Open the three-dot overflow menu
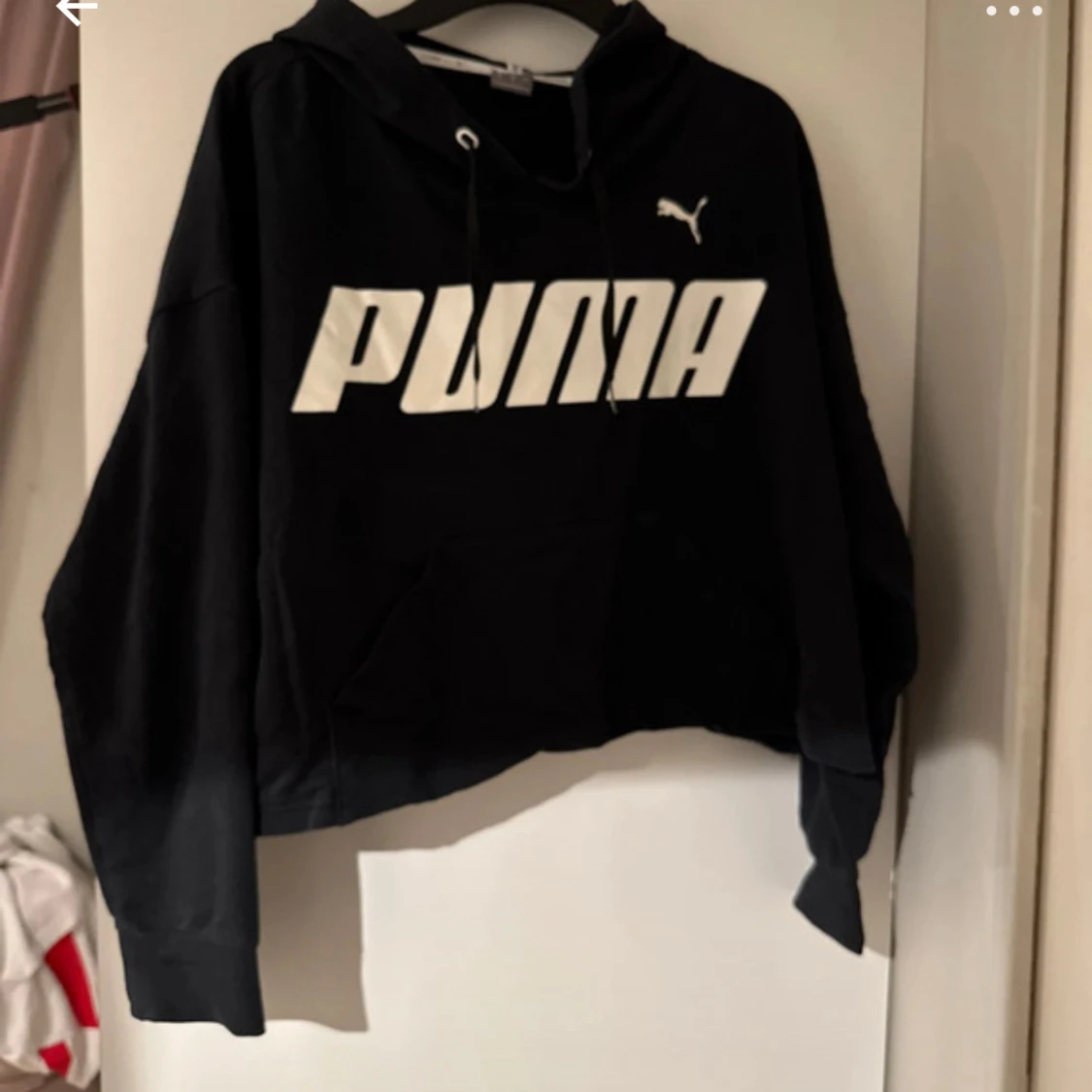Screen dimensions: 1092x1092 (1013, 12)
